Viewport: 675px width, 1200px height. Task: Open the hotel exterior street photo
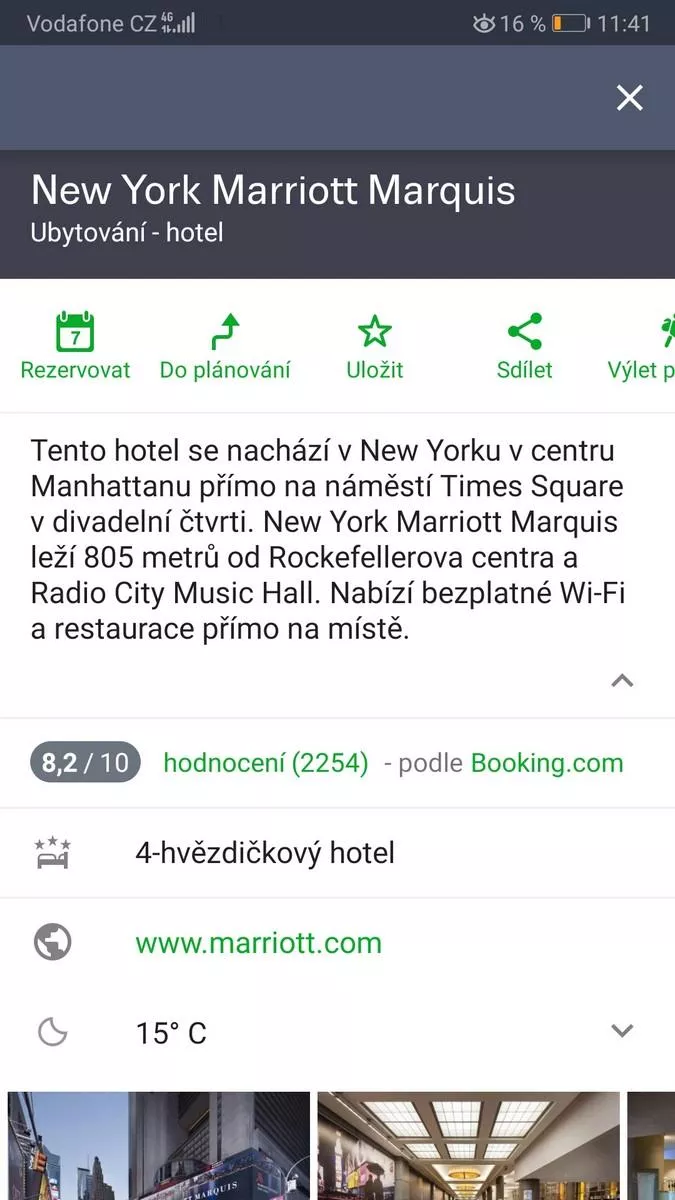tap(159, 1146)
